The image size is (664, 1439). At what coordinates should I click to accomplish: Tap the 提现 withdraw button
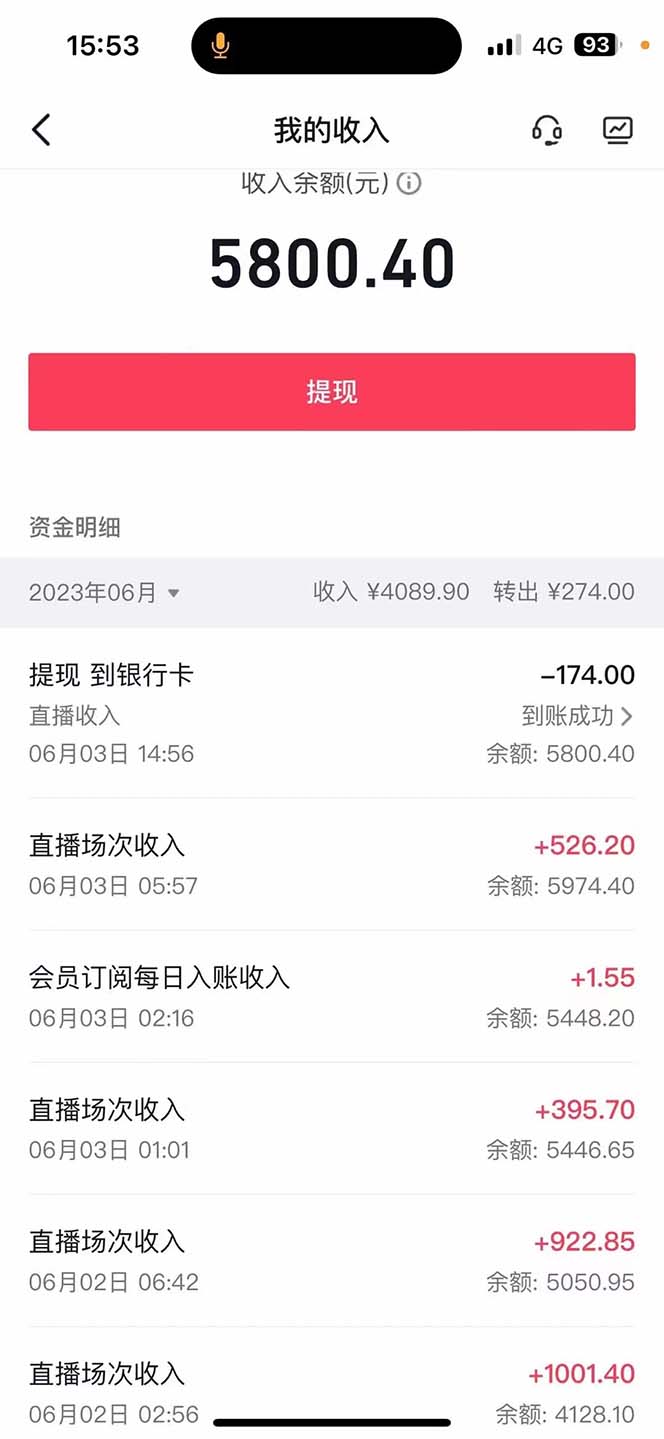pyautogui.click(x=332, y=392)
